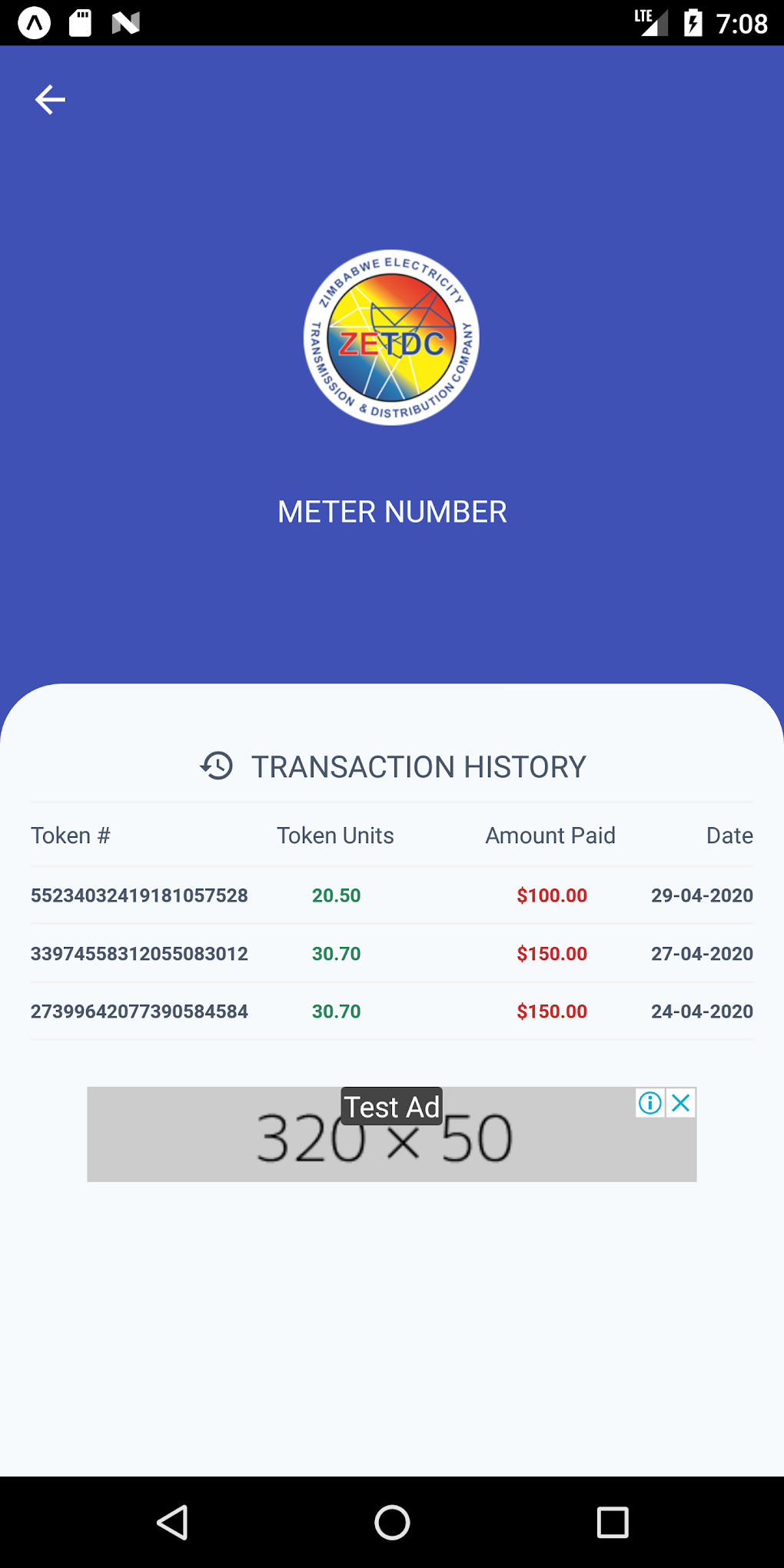
Task: Sort transactions by the Date column
Action: pyautogui.click(x=729, y=835)
